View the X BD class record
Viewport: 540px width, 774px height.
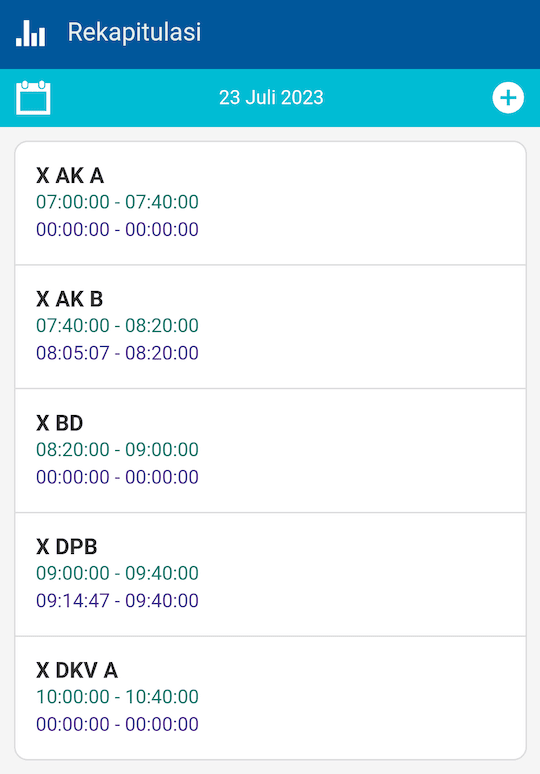270,451
